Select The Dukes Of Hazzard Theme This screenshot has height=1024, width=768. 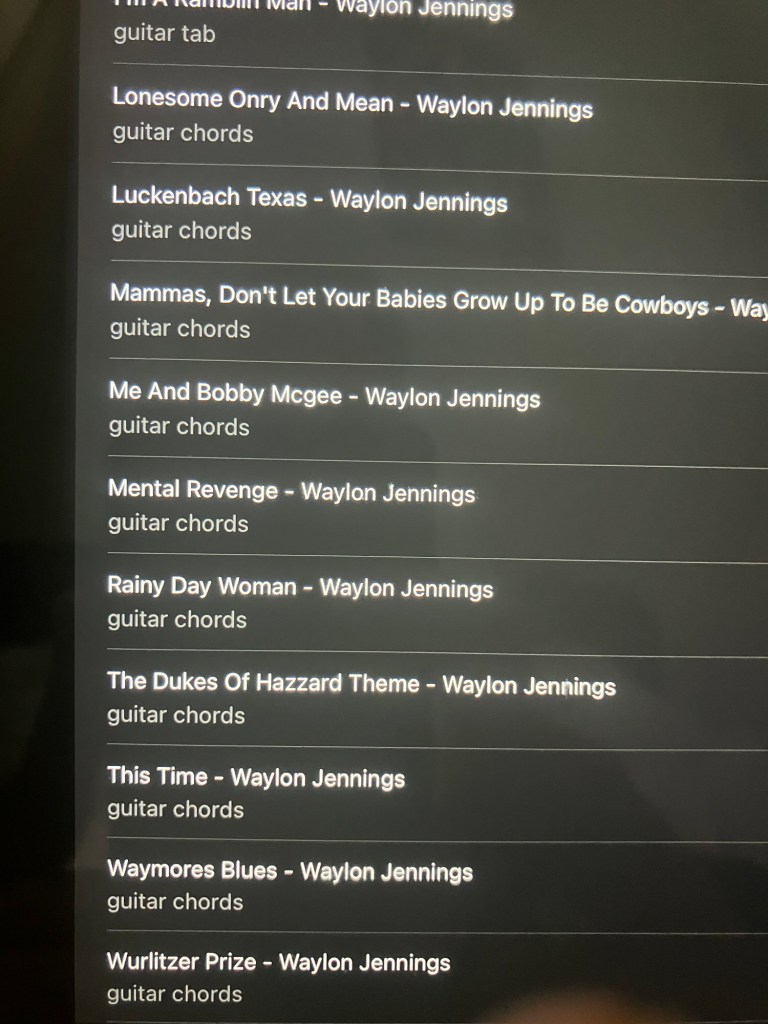[360, 684]
